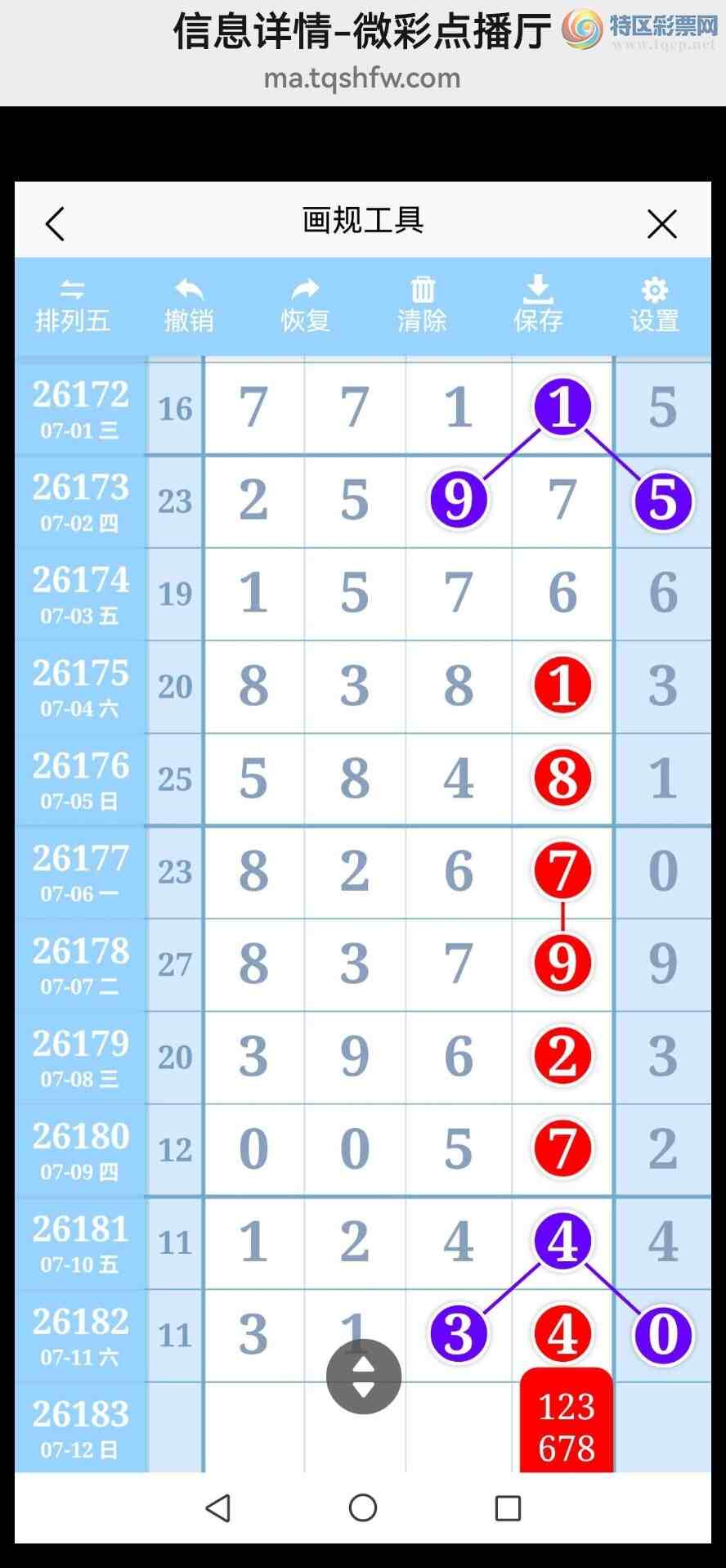Viewport: 726px width, 1568px height.
Task: Clear all marks with 清除
Action: [422, 307]
